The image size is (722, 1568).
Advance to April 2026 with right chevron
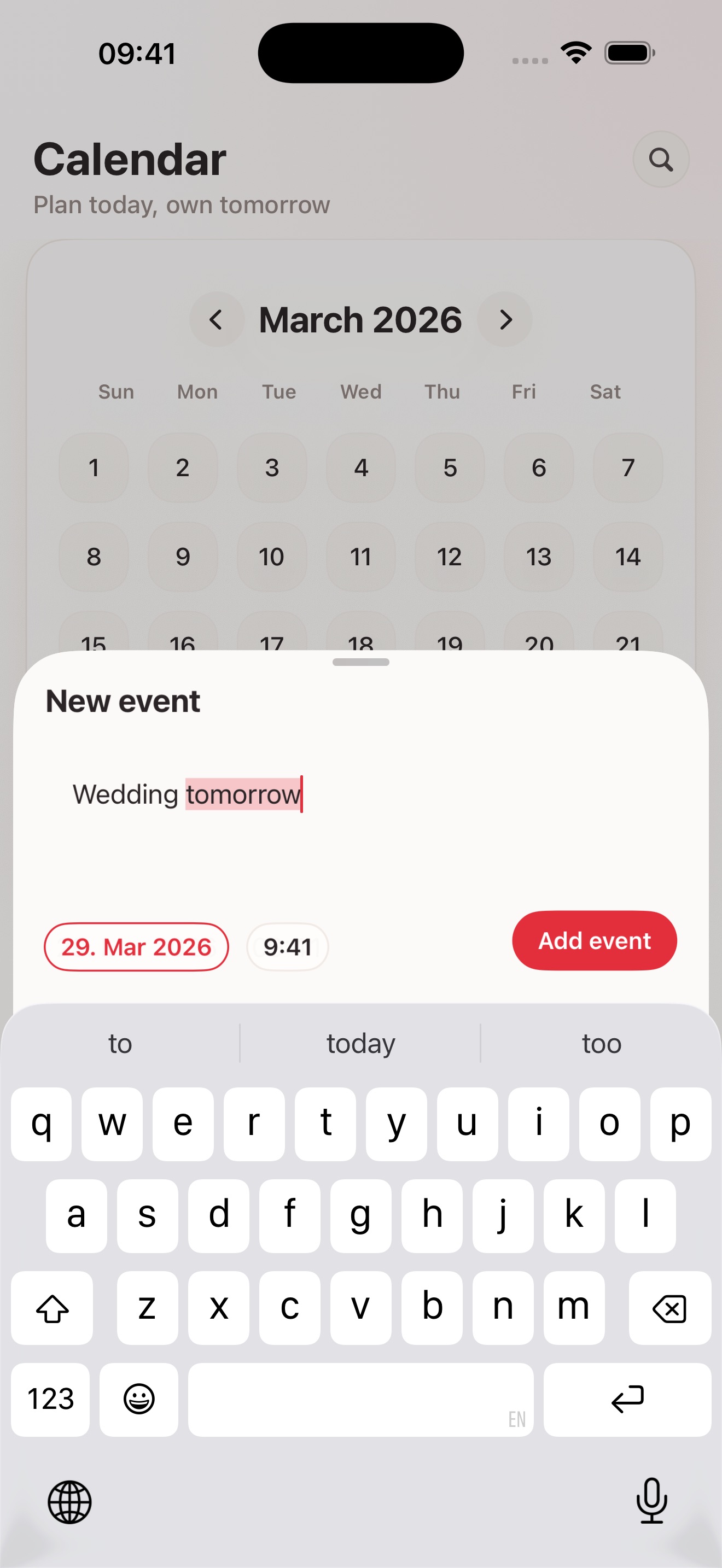(x=505, y=319)
